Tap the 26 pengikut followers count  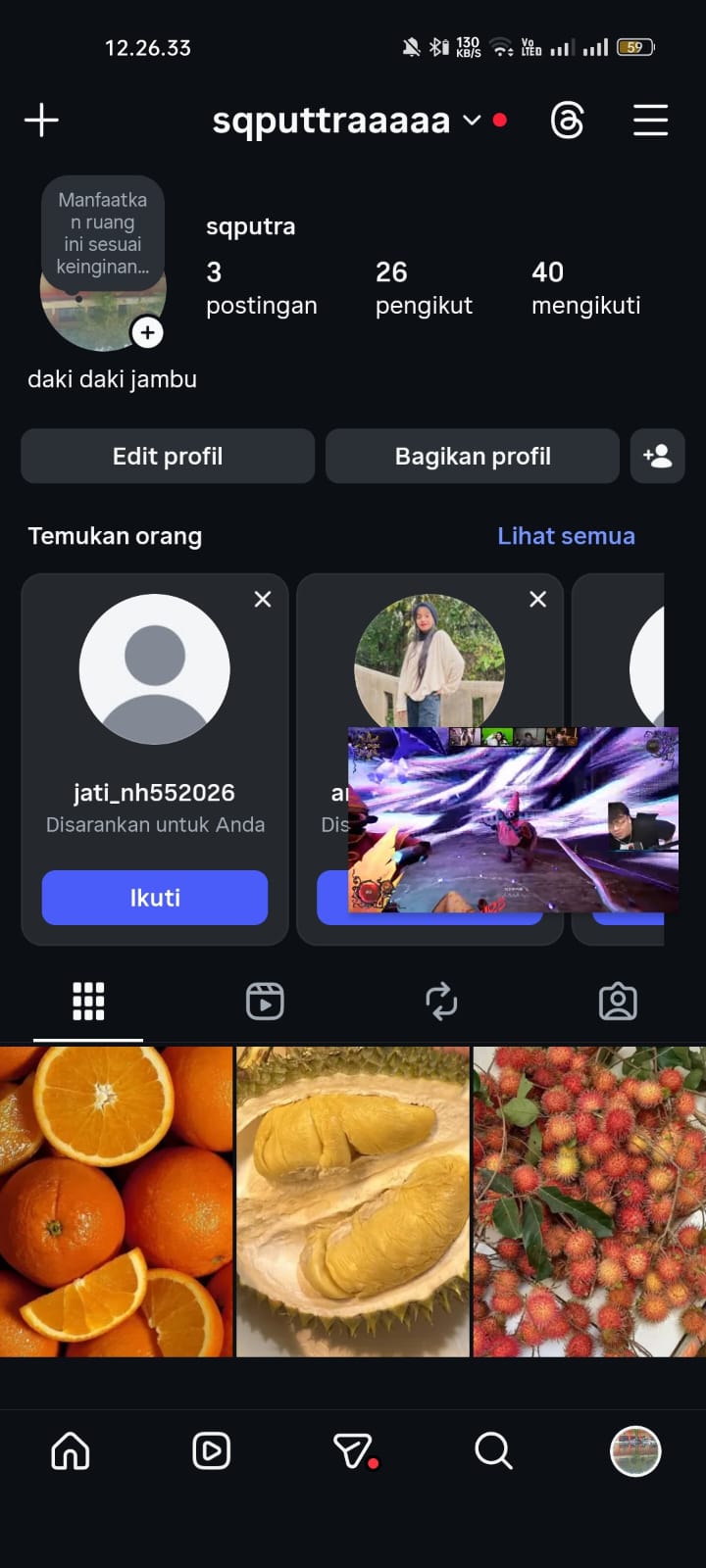coord(423,288)
